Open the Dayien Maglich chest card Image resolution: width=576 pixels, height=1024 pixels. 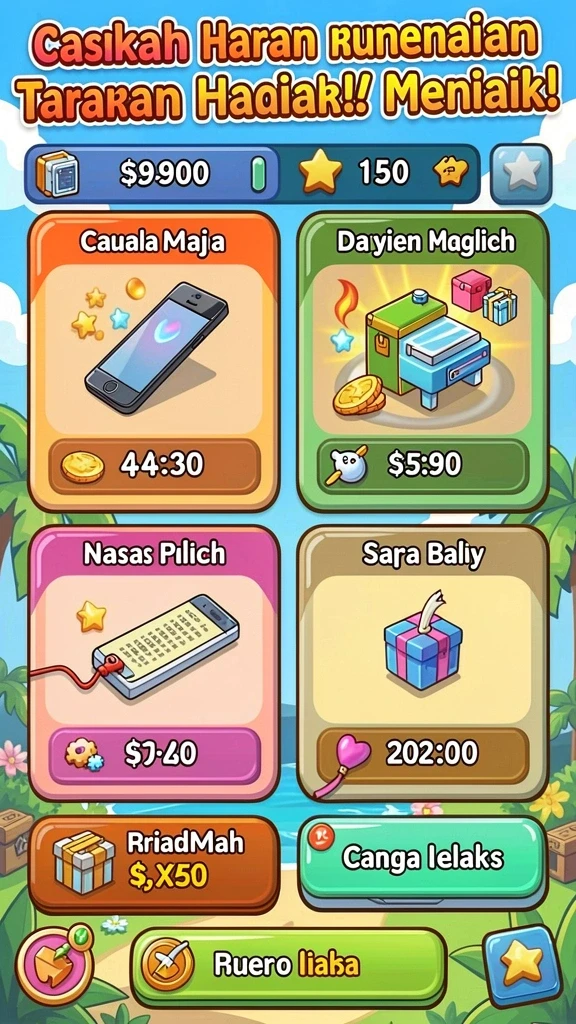pos(423,362)
